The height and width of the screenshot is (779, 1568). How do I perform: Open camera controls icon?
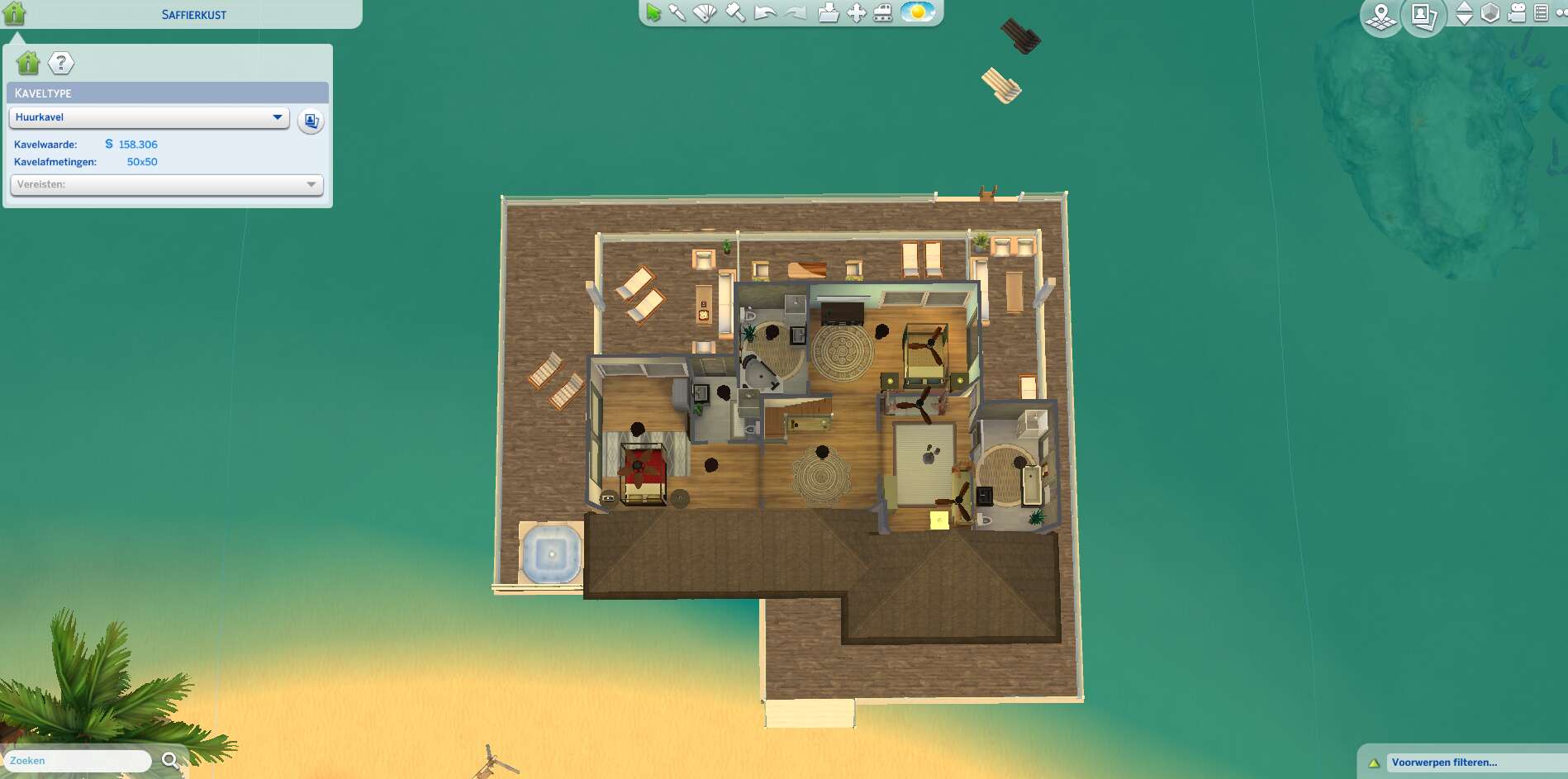[1517, 13]
